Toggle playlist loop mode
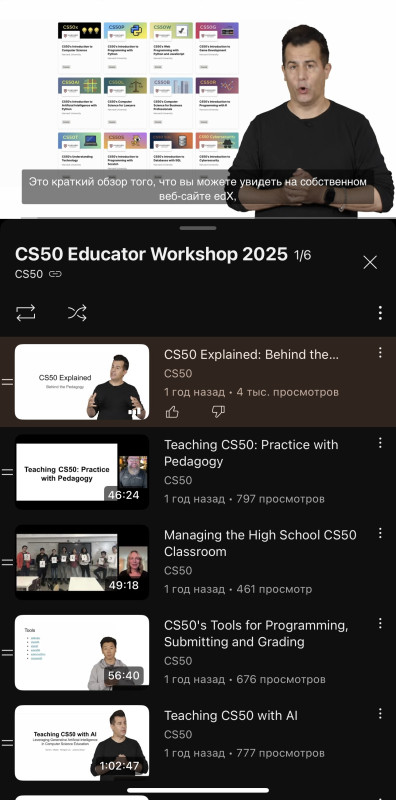The width and height of the screenshot is (396, 800). [x=26, y=313]
